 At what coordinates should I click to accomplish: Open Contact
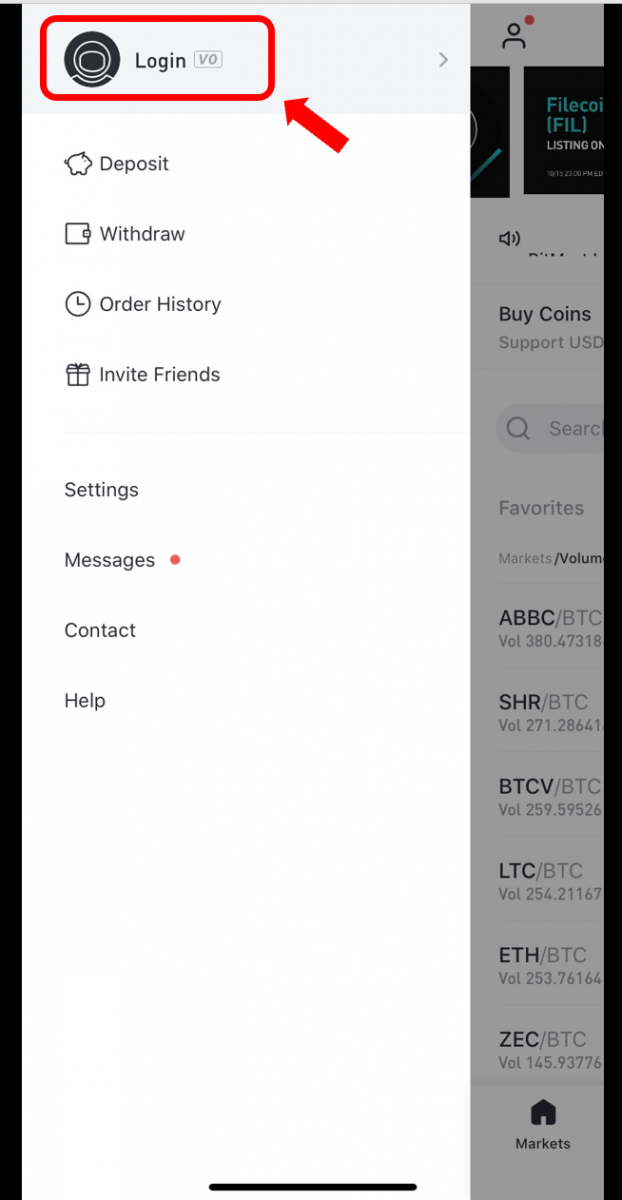(x=100, y=630)
